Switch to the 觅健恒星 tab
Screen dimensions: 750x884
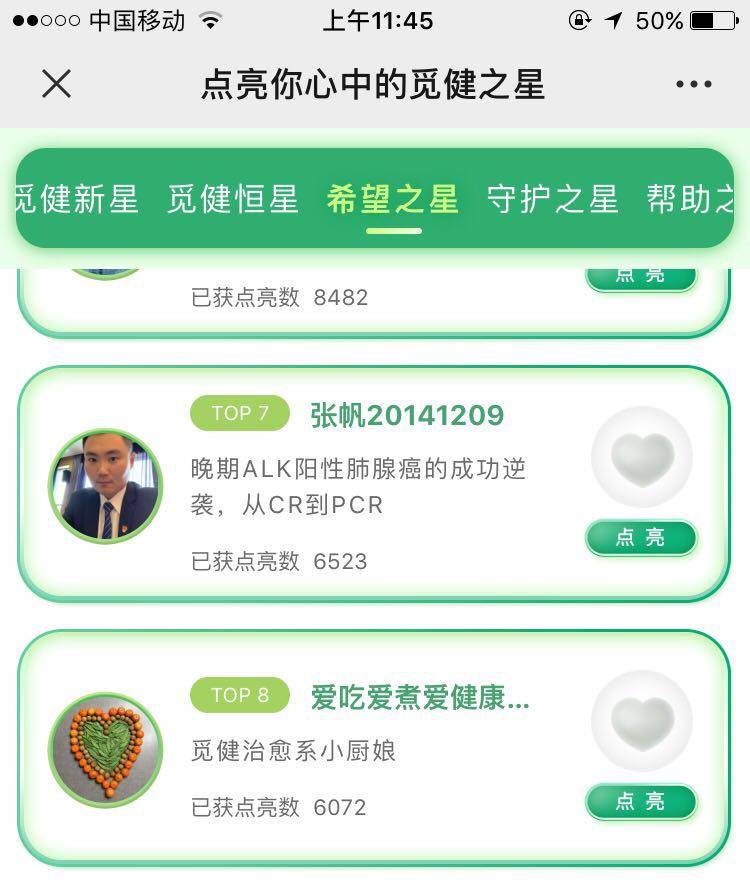tap(233, 199)
